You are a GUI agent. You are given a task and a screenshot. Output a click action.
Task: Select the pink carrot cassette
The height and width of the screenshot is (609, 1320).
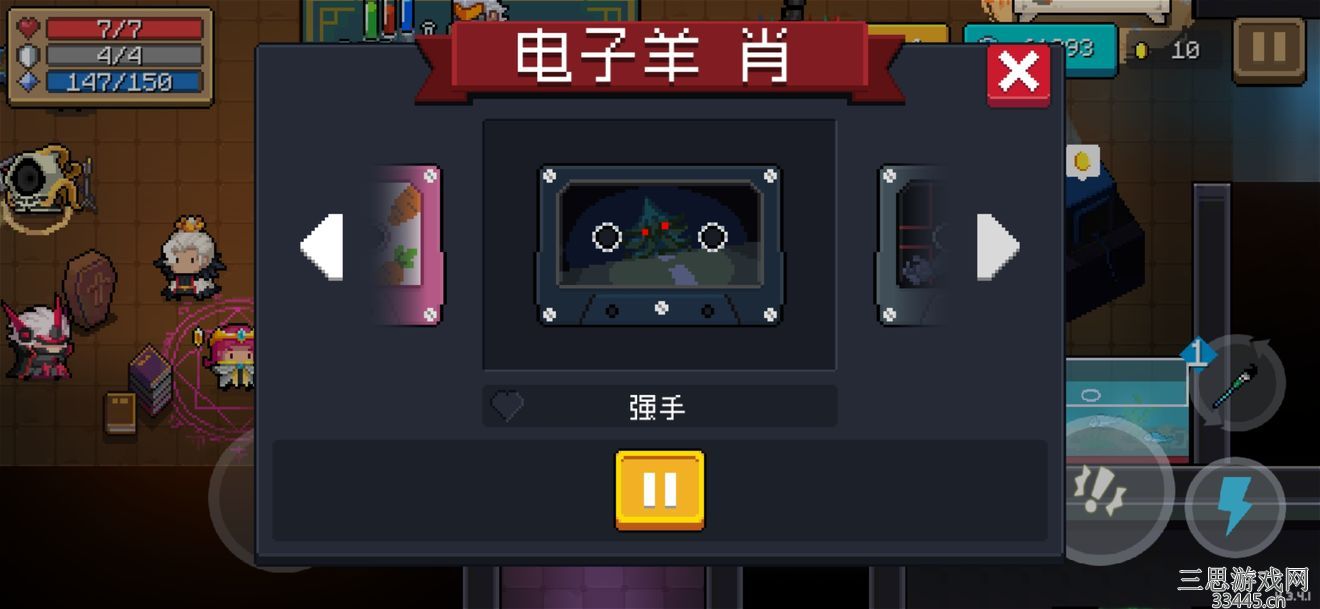pos(408,246)
